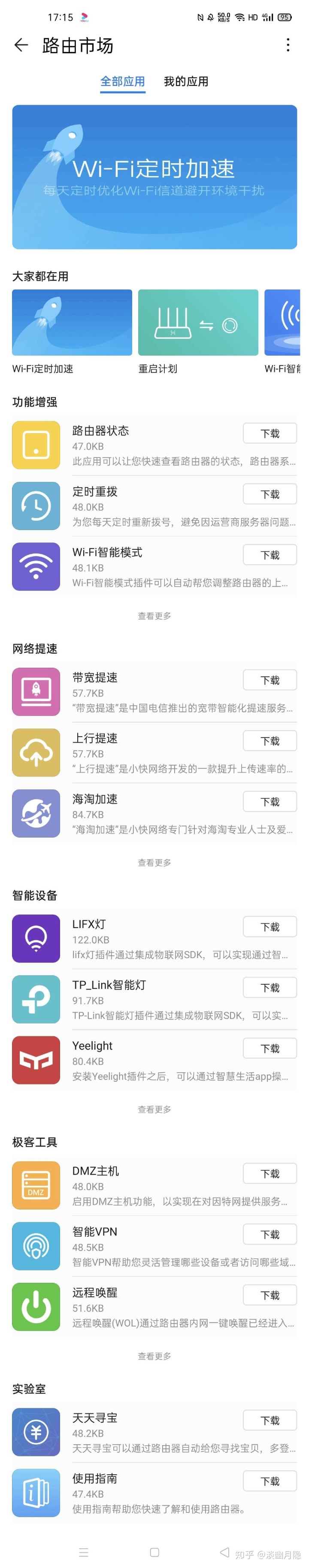Download 智能VPN plugin
Viewport: 309px width, 1568px height.
point(270,1234)
